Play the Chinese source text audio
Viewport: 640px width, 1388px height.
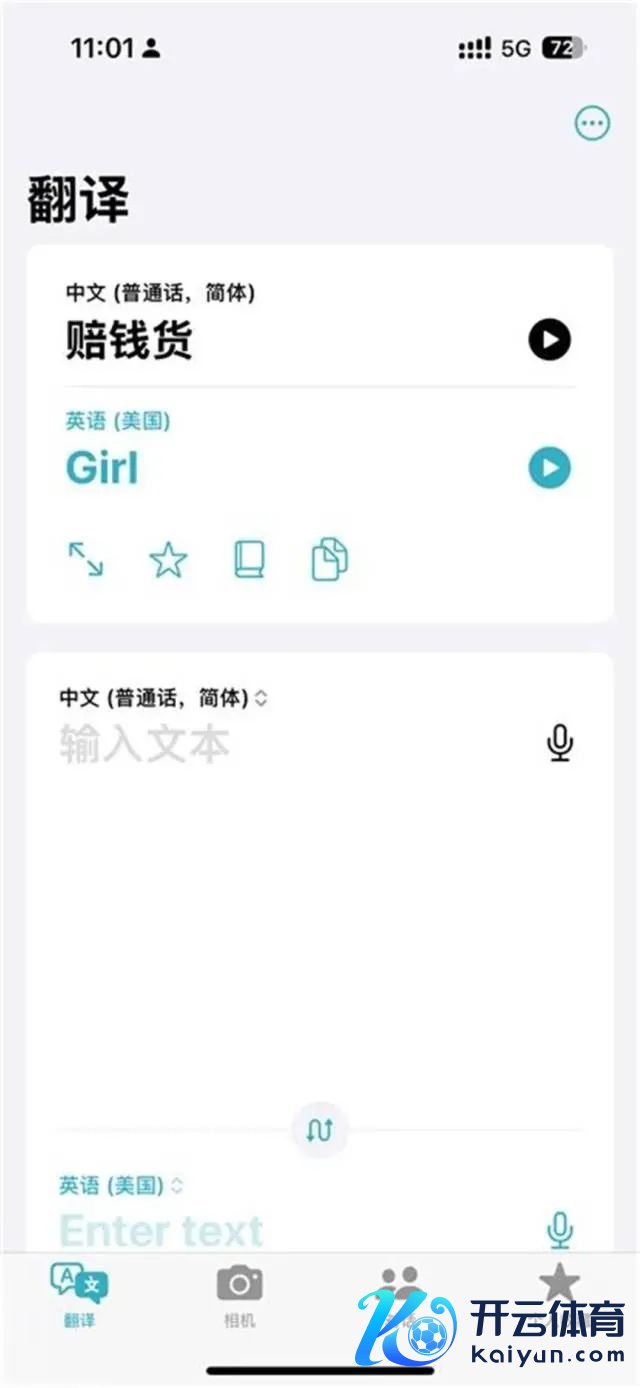[549, 340]
